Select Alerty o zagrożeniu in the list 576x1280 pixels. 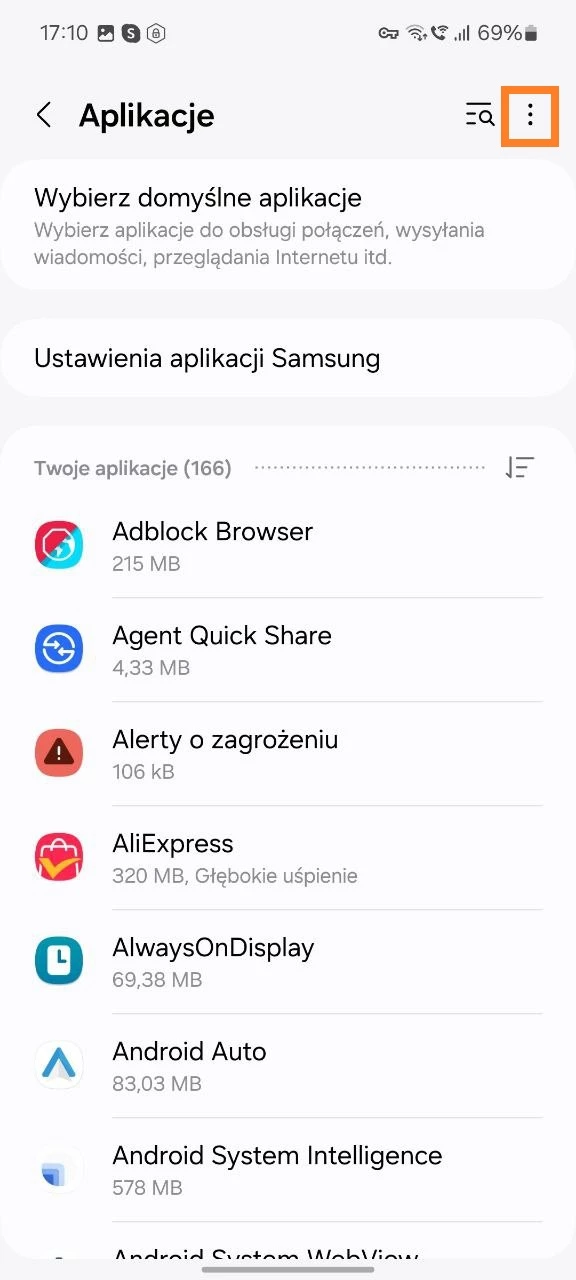coord(288,754)
